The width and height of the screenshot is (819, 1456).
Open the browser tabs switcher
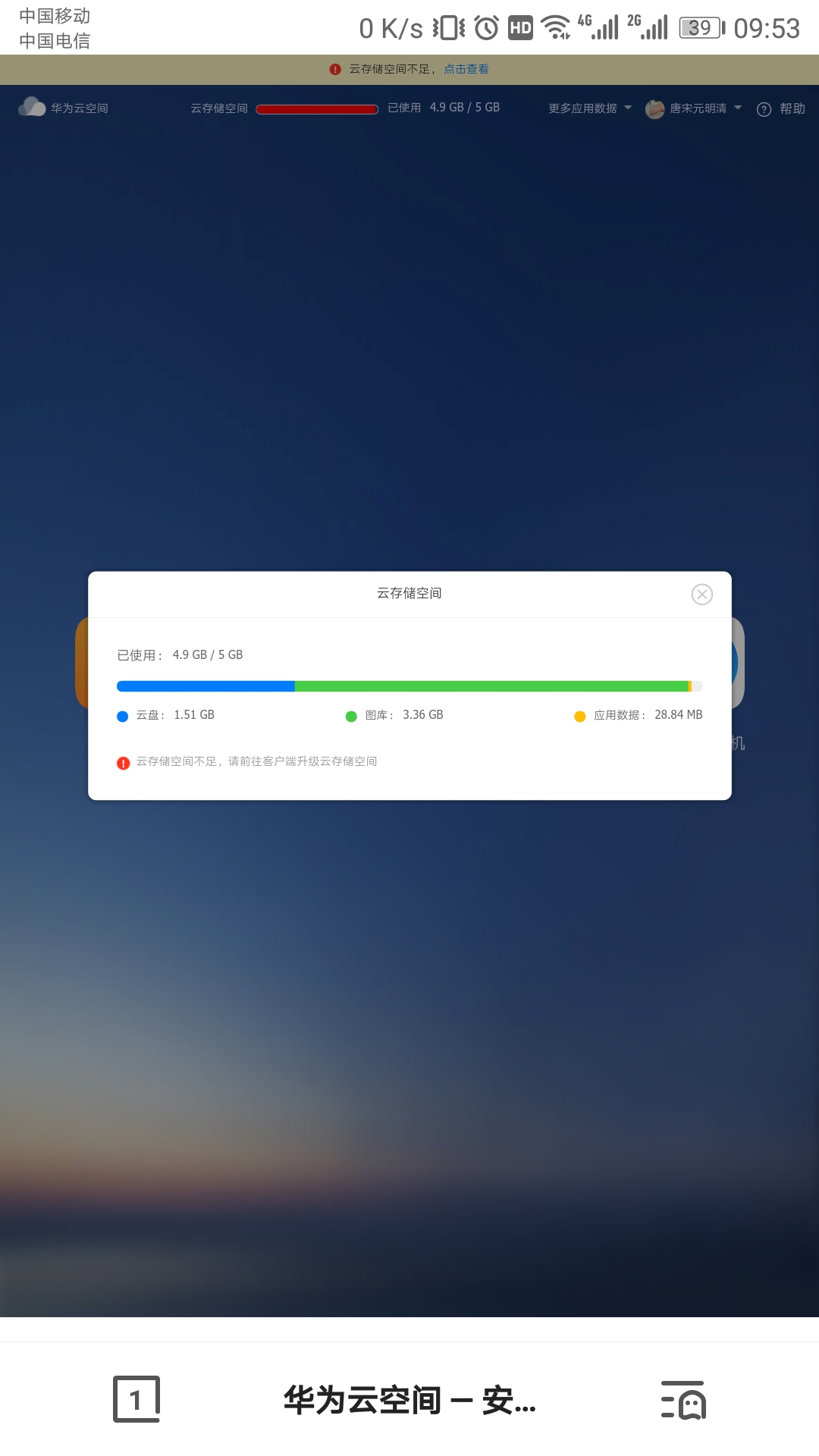click(x=136, y=1399)
